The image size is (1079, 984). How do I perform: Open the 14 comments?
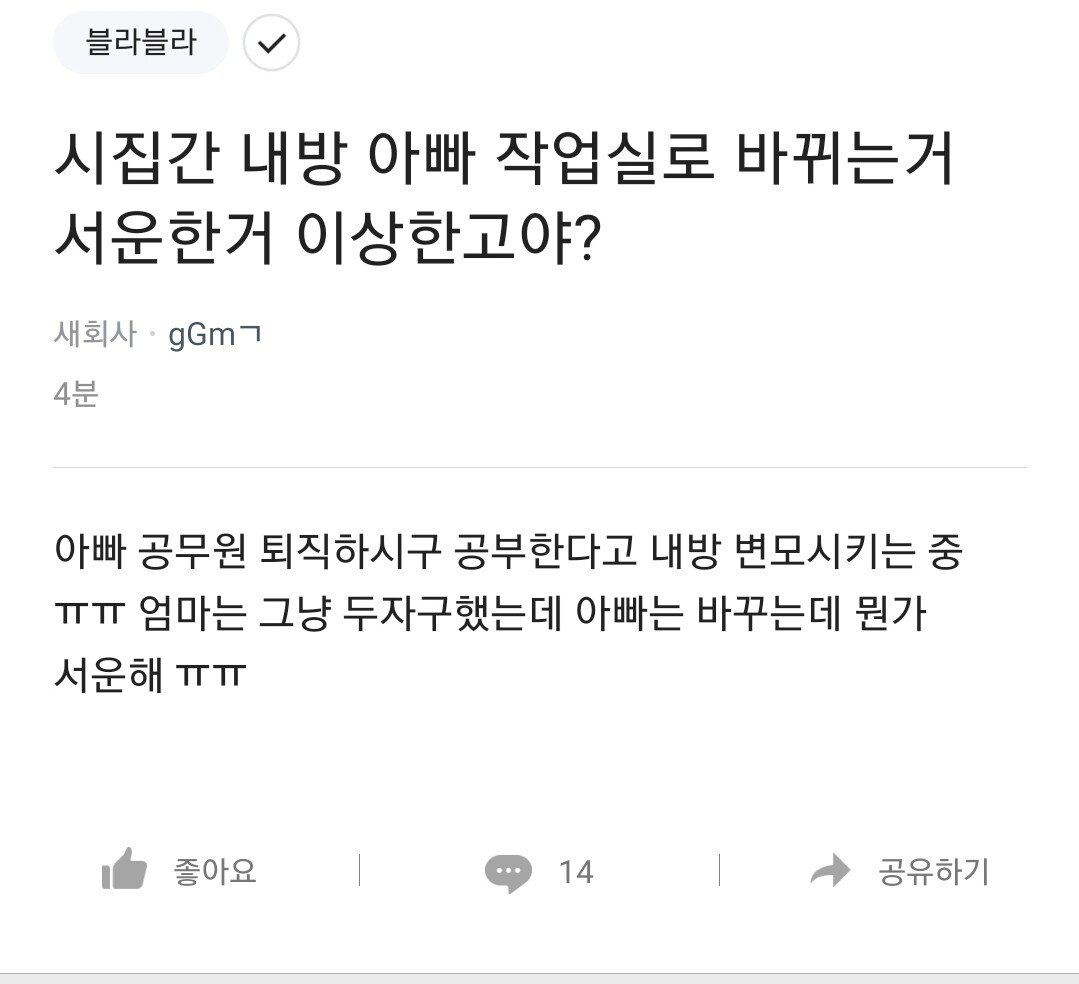(540, 871)
